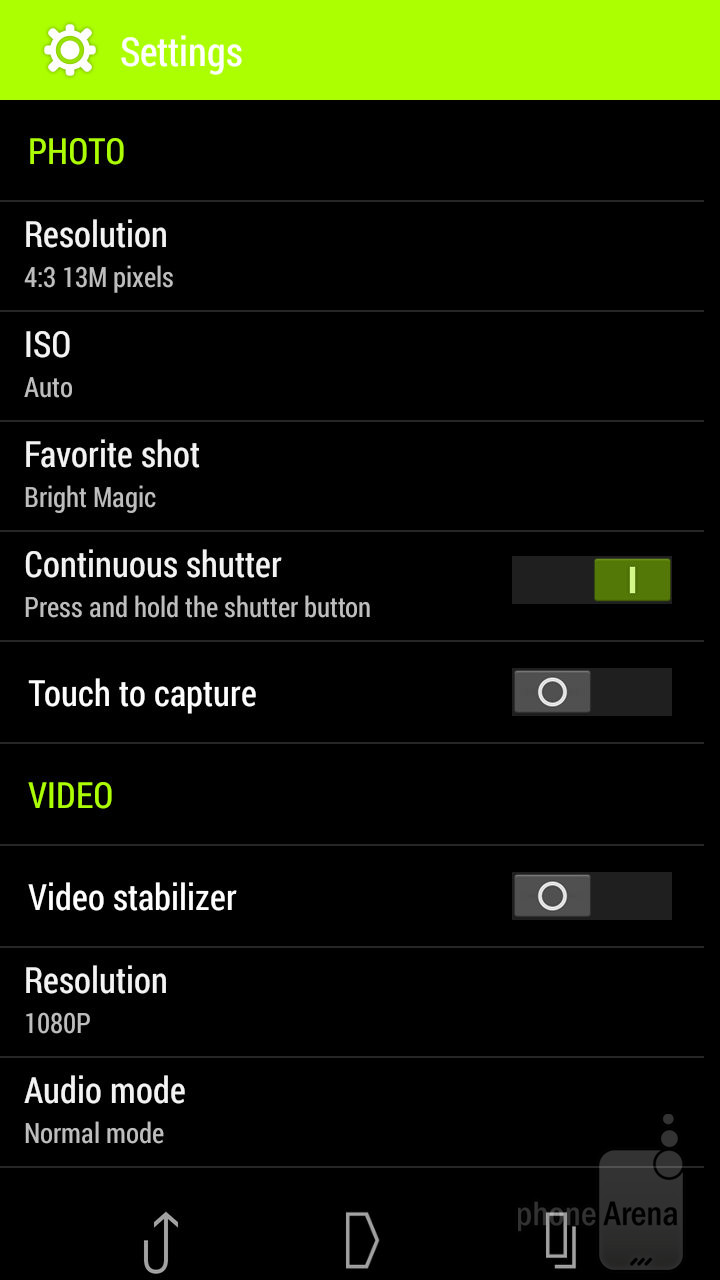
Task: Open recent apps
Action: [561, 1240]
